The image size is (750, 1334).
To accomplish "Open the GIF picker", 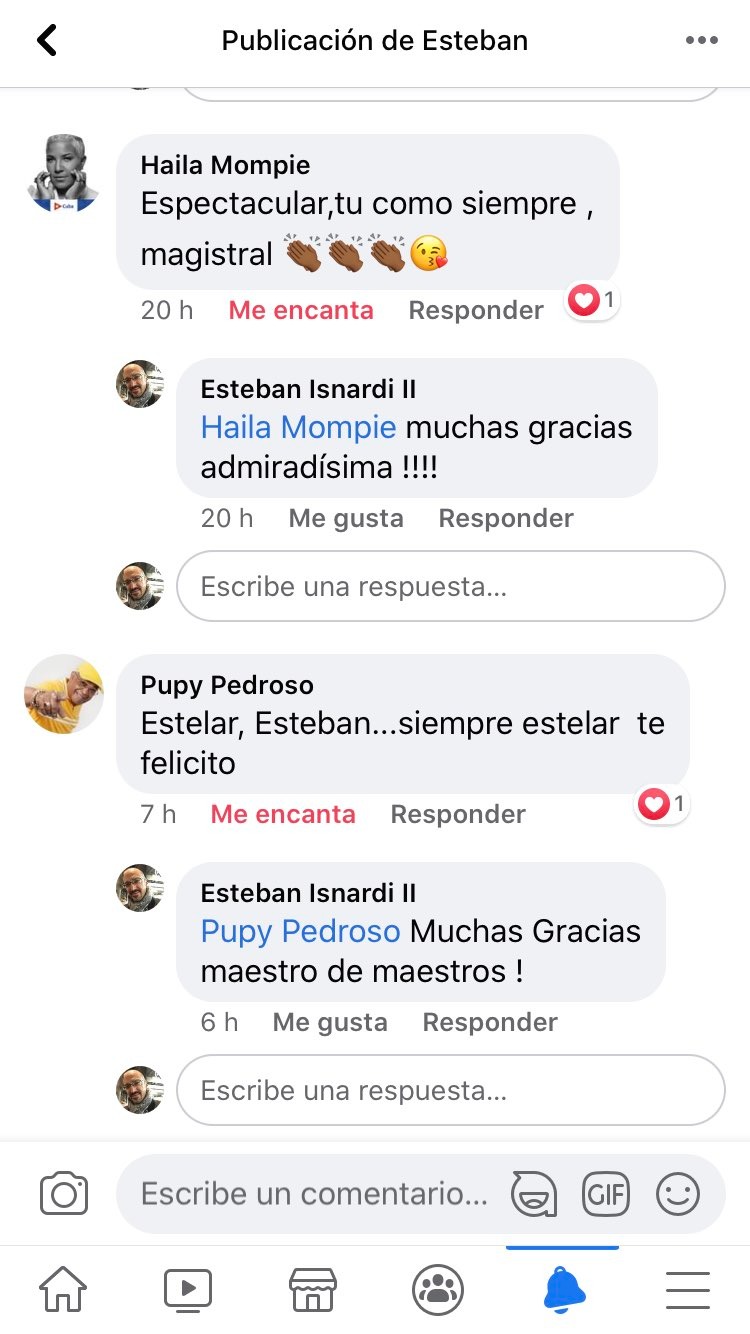I will pos(606,1194).
